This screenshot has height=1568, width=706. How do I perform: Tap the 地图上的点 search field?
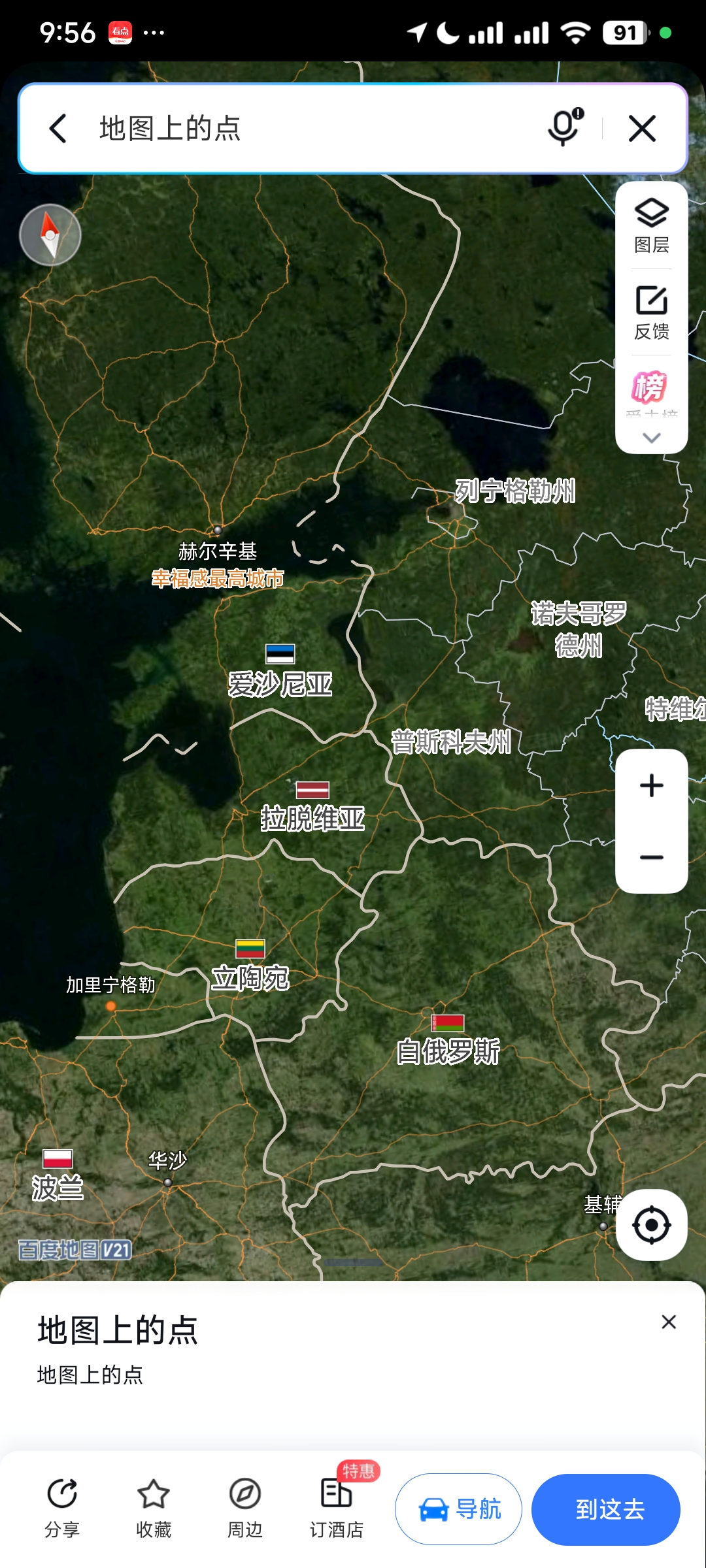tap(294, 128)
